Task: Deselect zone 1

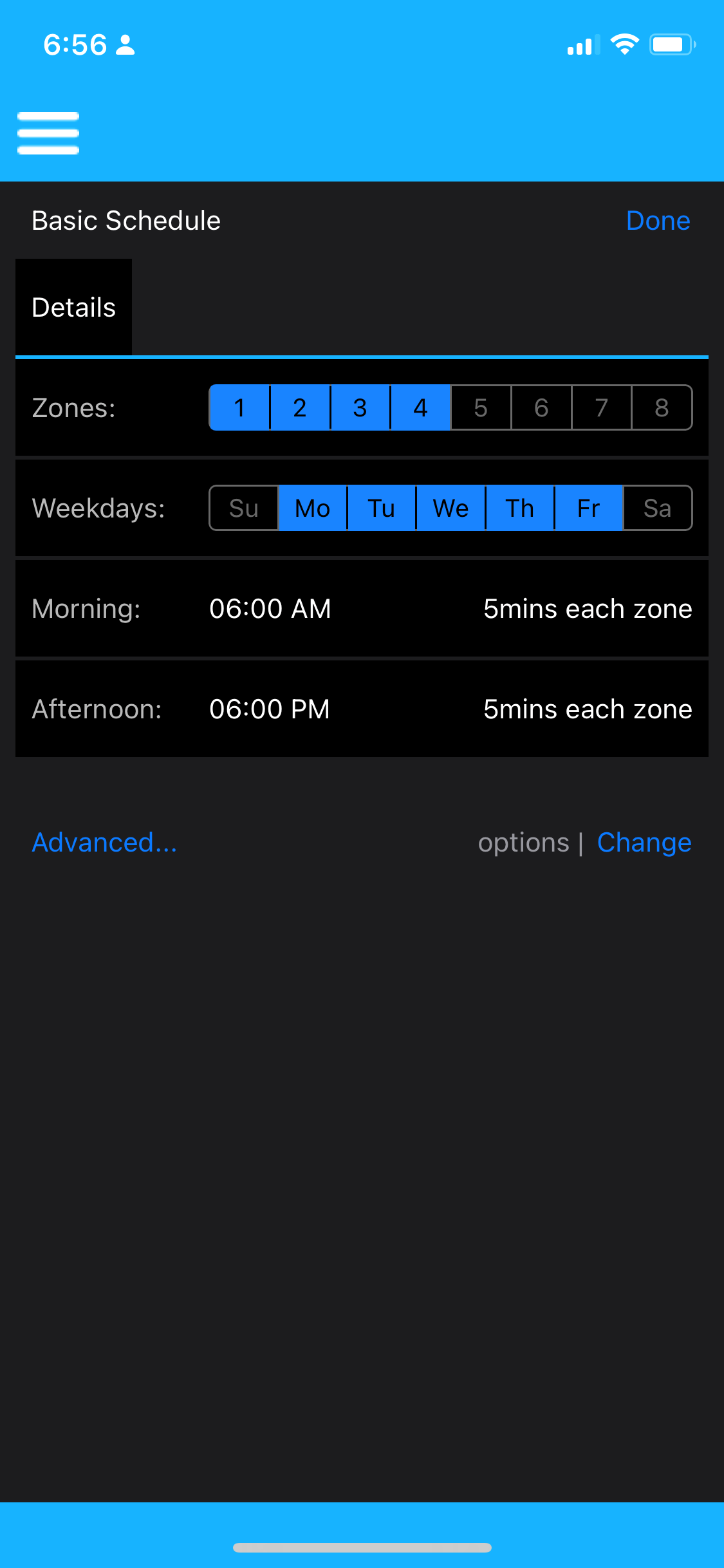Action: click(240, 407)
